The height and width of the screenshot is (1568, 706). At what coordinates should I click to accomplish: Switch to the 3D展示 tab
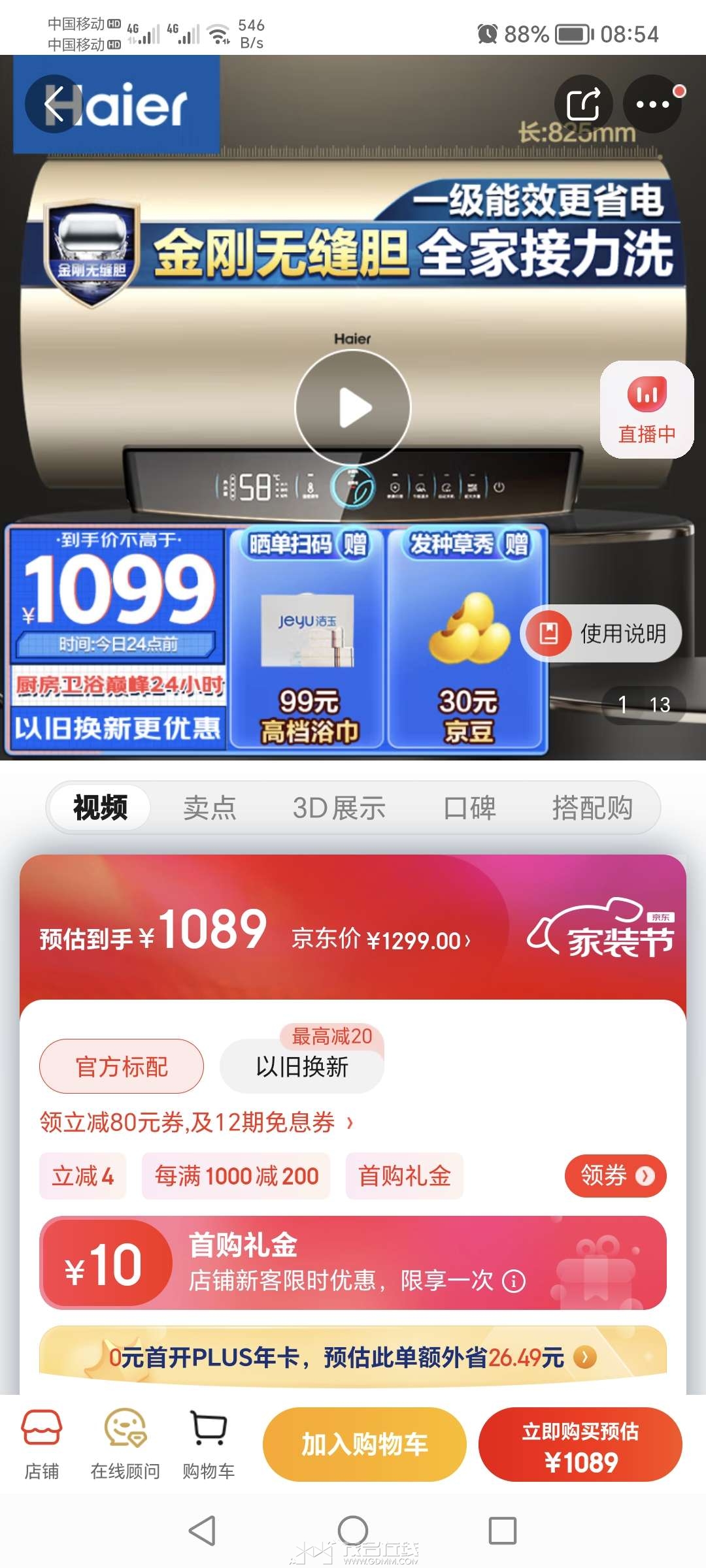click(339, 808)
